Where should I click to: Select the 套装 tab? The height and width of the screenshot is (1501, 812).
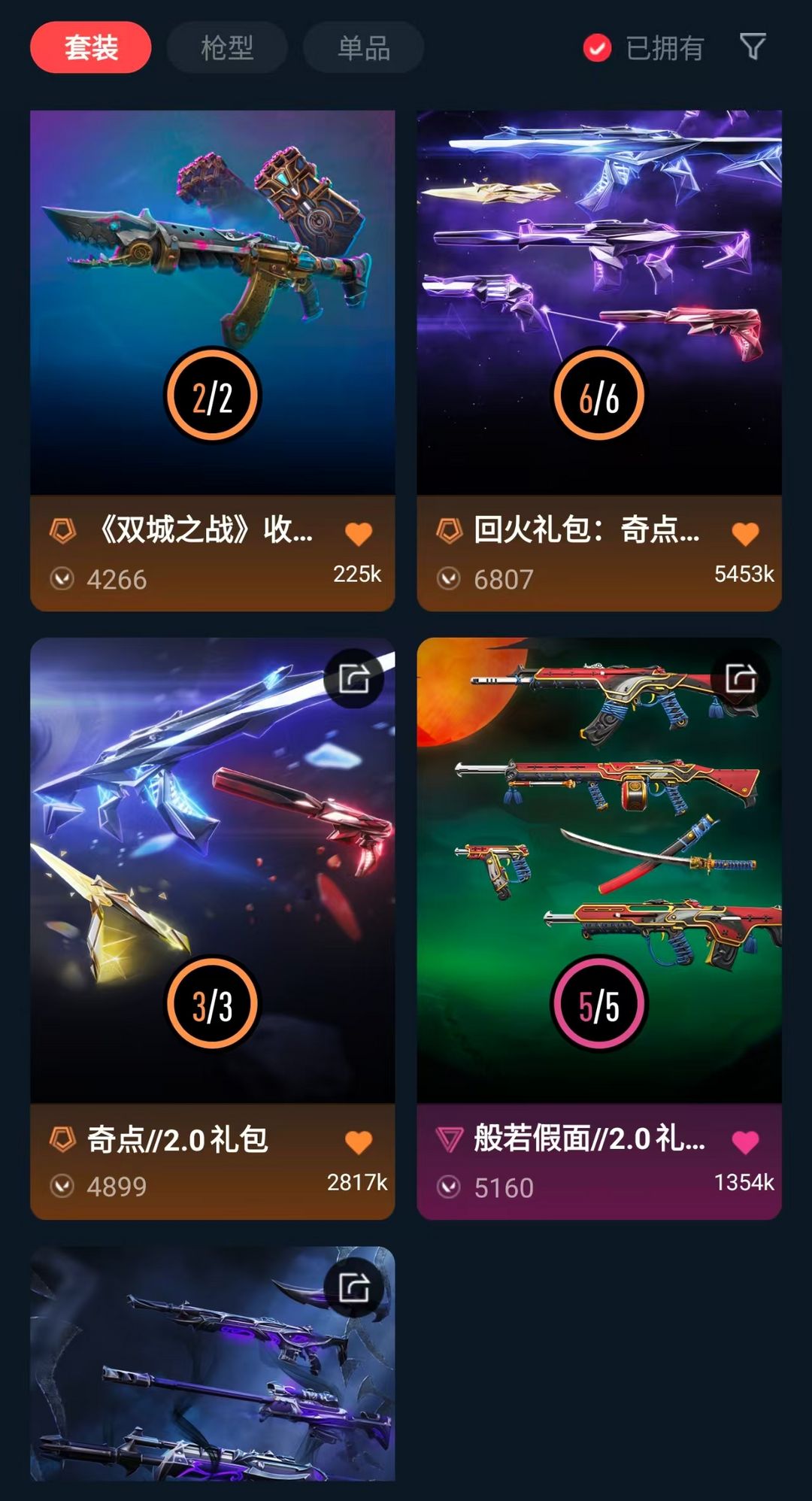91,47
